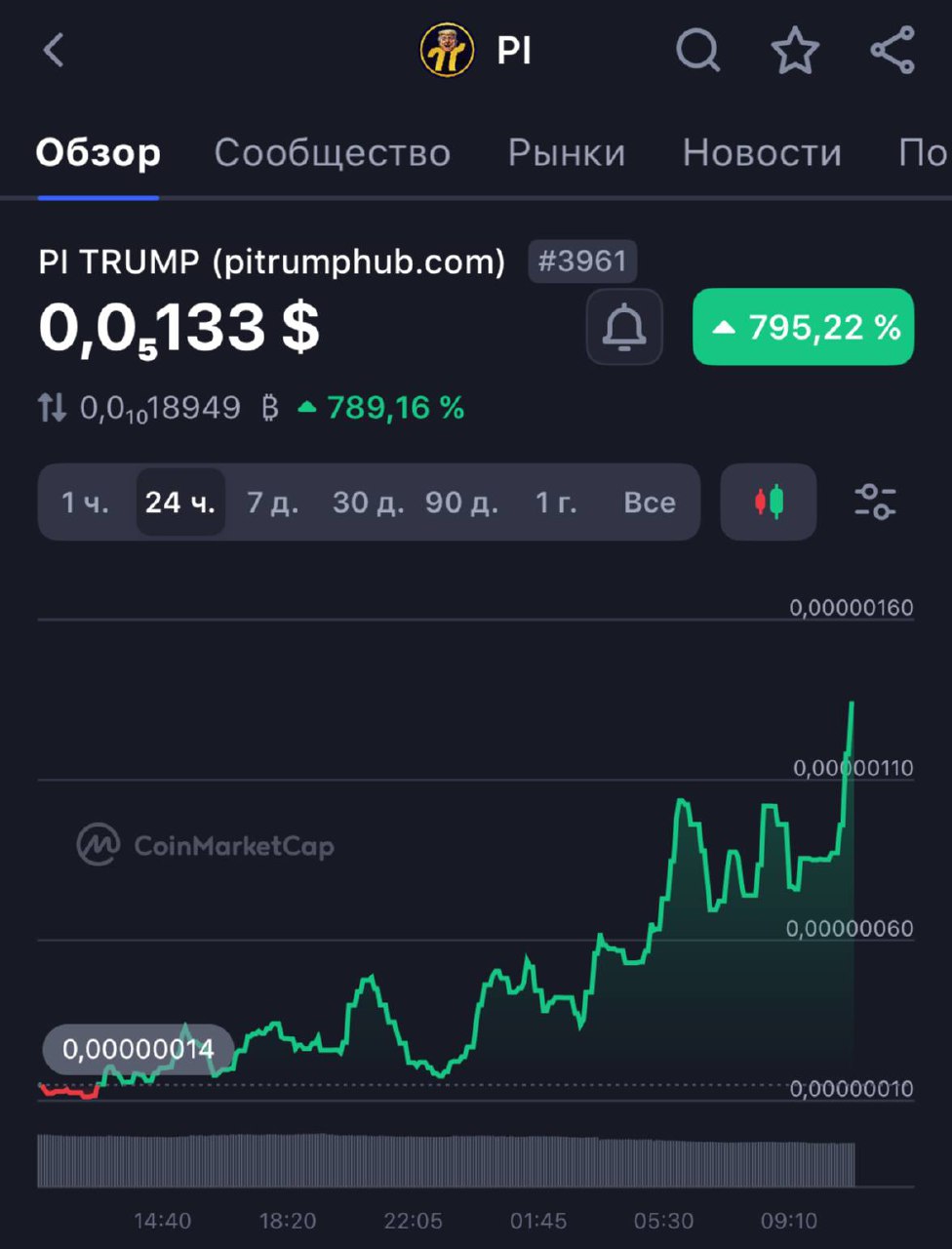Select the 24 ч. chart range
952x1249 pixels.
180,503
